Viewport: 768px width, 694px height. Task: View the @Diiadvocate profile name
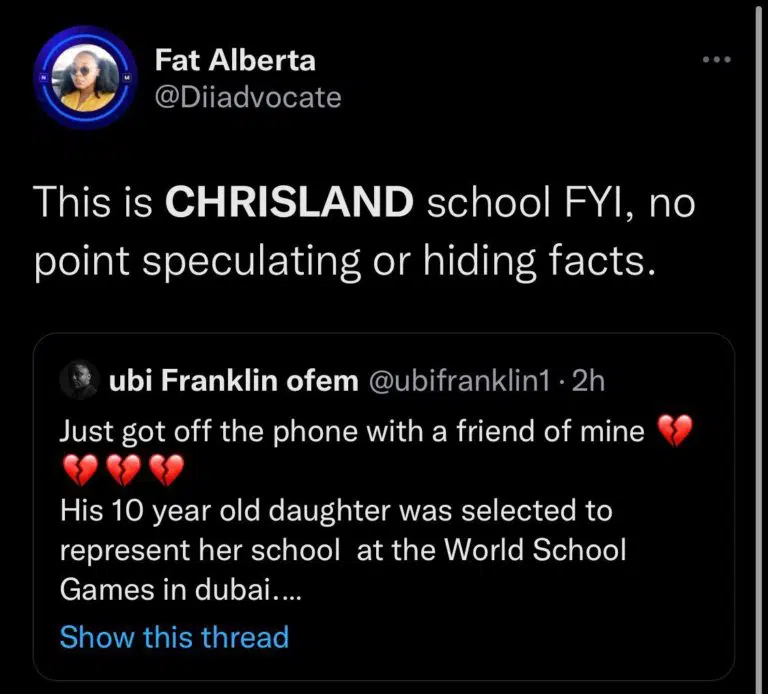click(235, 60)
